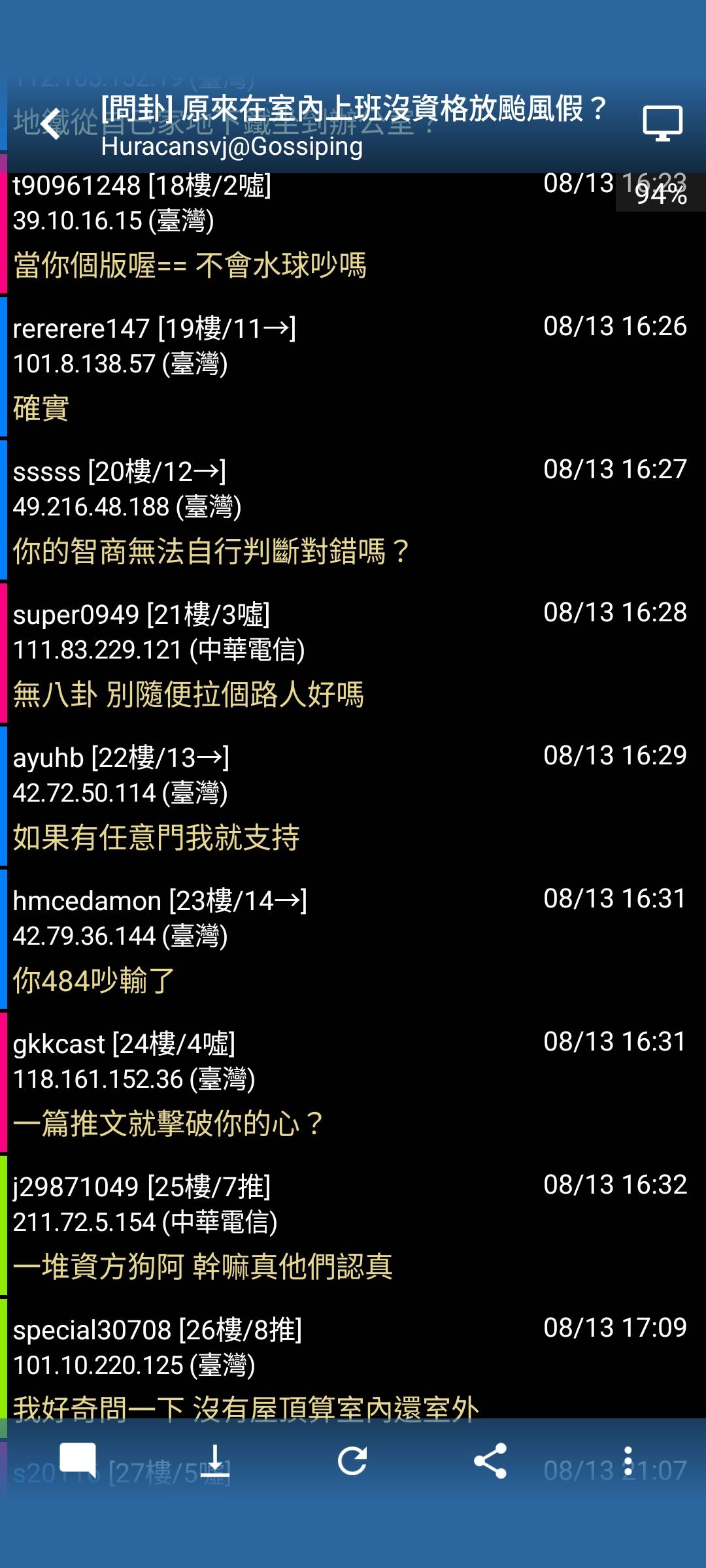The width and height of the screenshot is (706, 1568).
Task: Open sssss's comment on floor 20
Action: (x=353, y=510)
